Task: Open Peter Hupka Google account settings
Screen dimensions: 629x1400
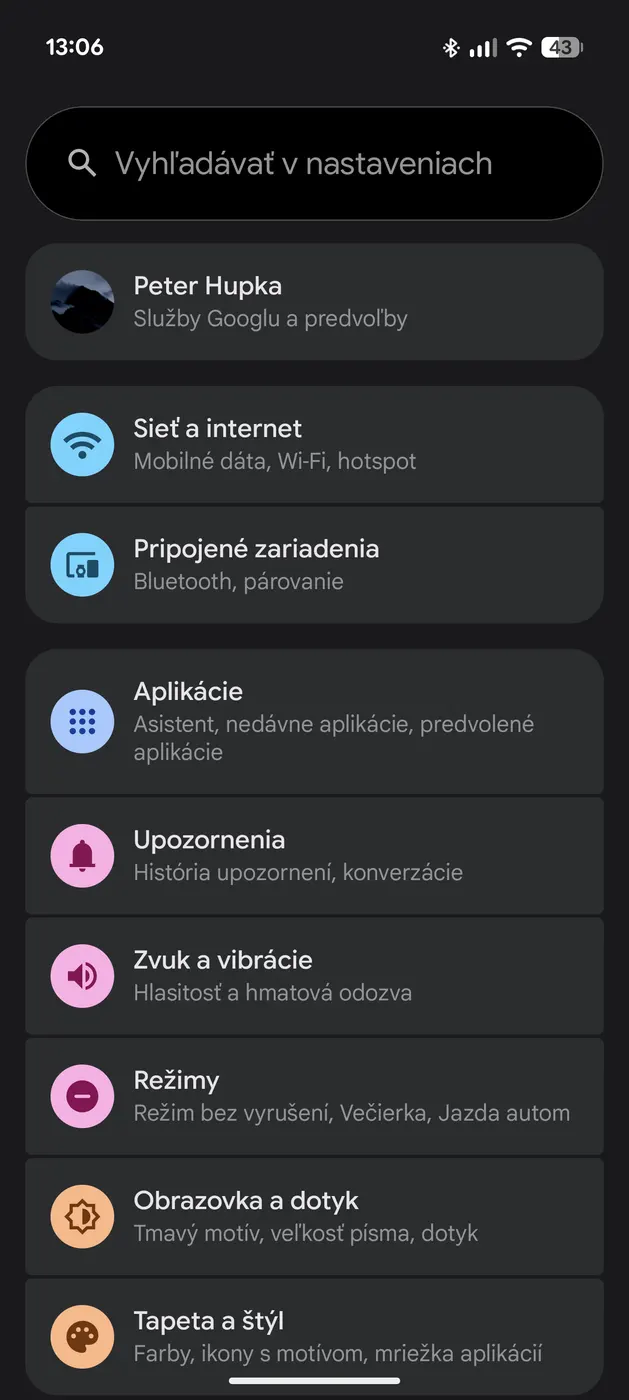Action: click(x=314, y=301)
